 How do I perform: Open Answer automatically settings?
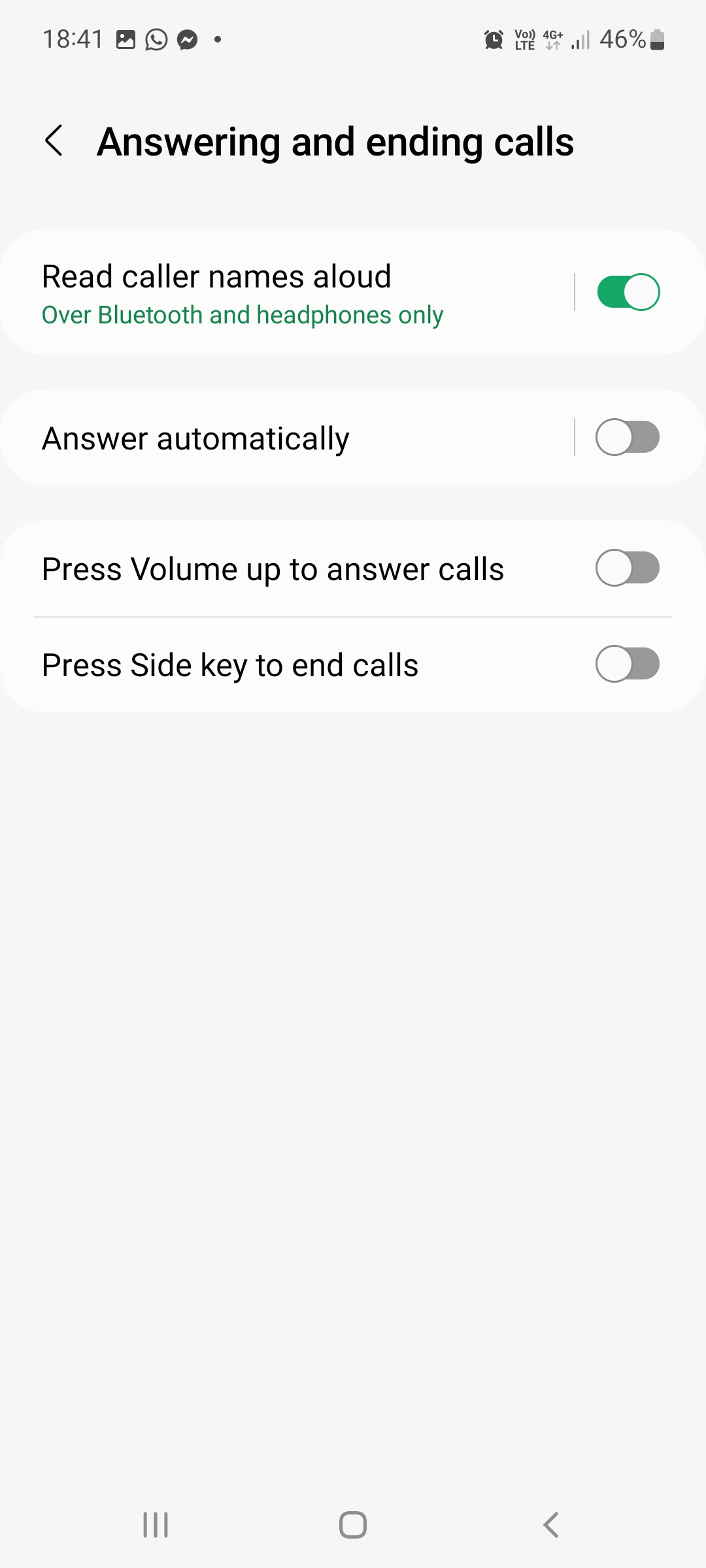pyautogui.click(x=261, y=437)
